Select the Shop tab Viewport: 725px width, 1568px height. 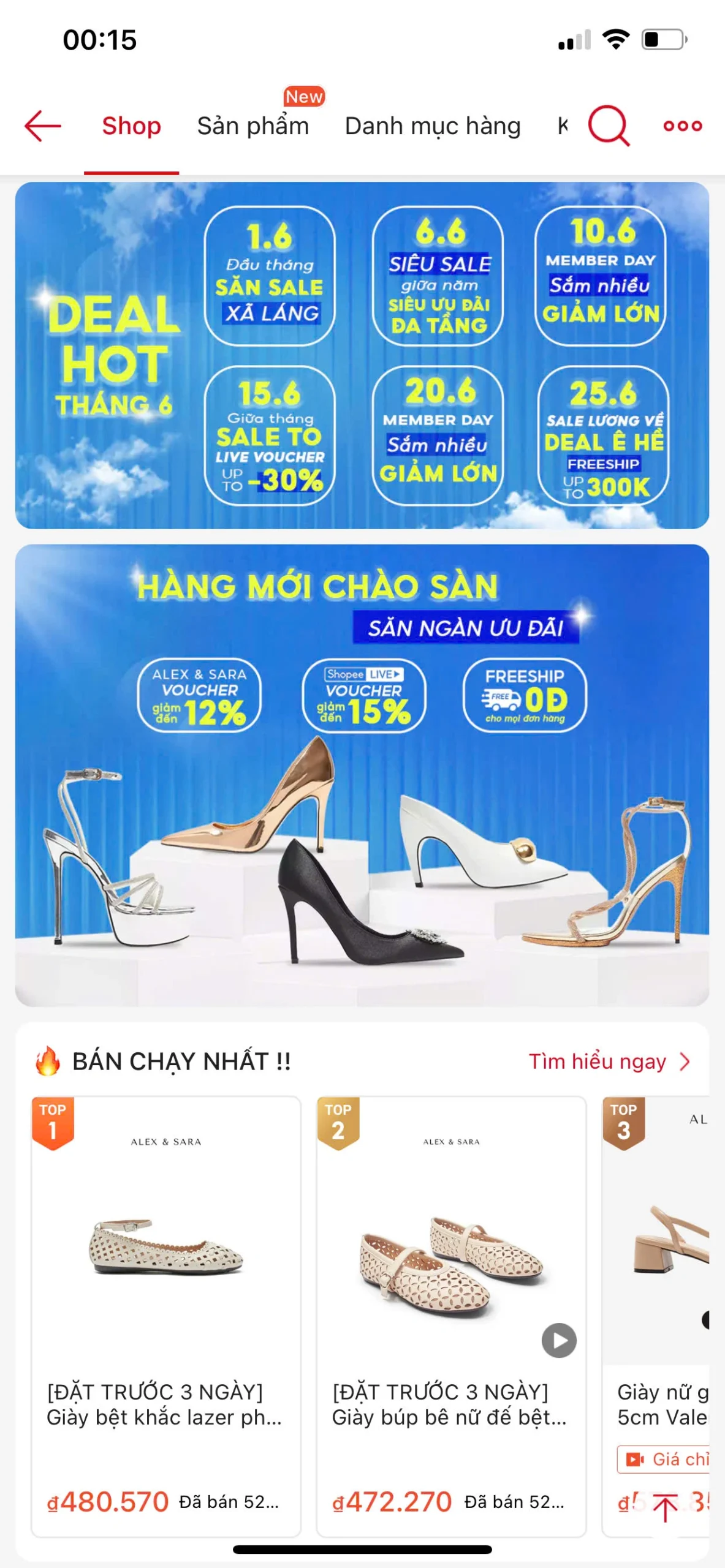click(131, 126)
